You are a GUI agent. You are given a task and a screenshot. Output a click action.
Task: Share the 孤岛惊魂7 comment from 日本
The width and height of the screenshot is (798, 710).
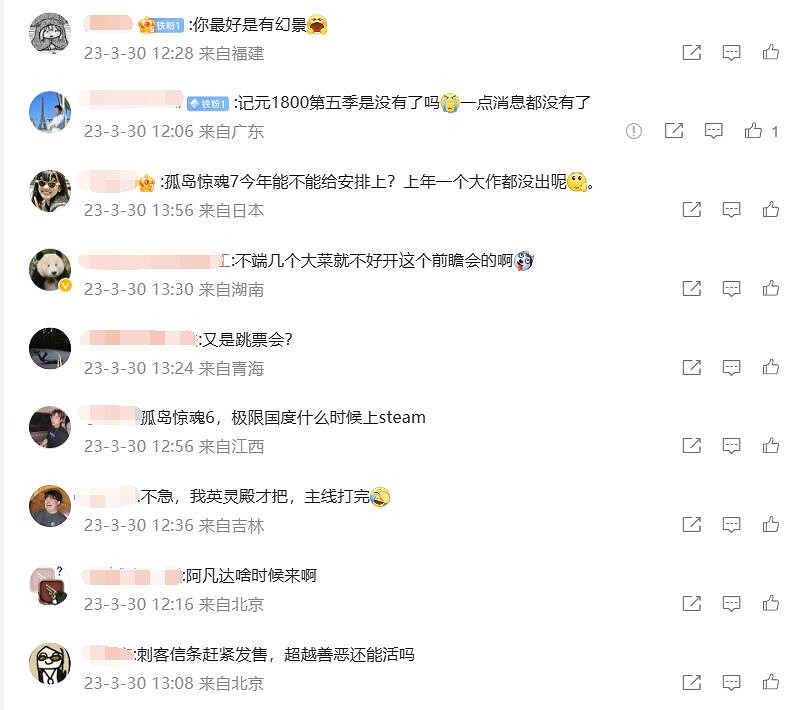pyautogui.click(x=691, y=210)
